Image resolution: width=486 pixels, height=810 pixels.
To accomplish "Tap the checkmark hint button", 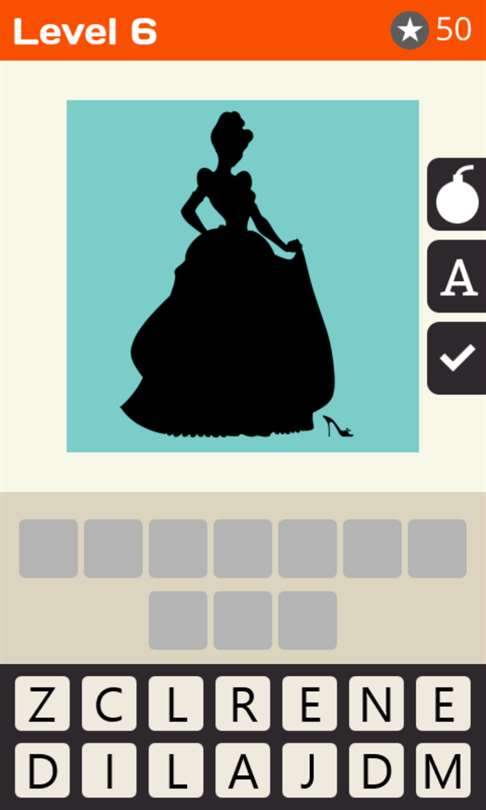I will pos(457,359).
